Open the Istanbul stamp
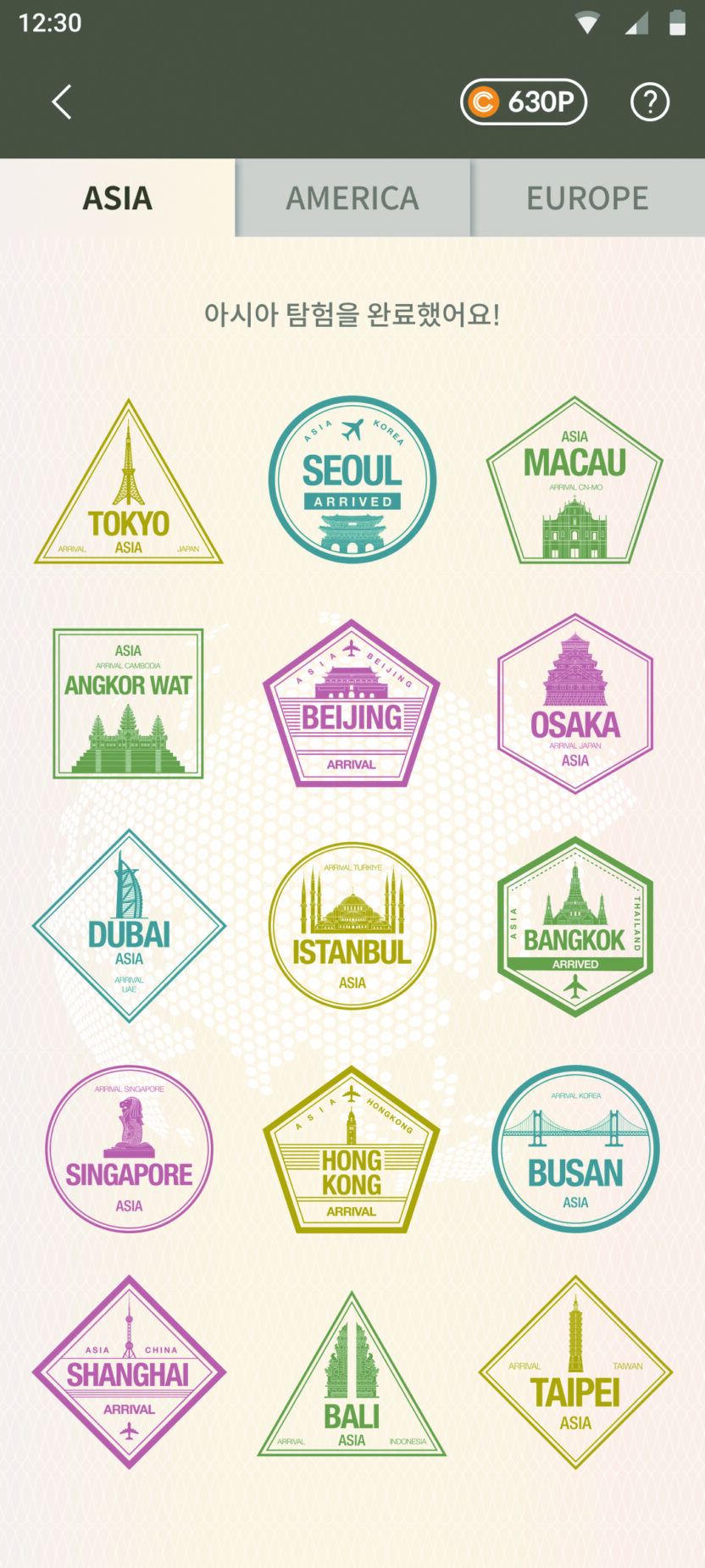The width and height of the screenshot is (705, 1568). pyautogui.click(x=352, y=926)
